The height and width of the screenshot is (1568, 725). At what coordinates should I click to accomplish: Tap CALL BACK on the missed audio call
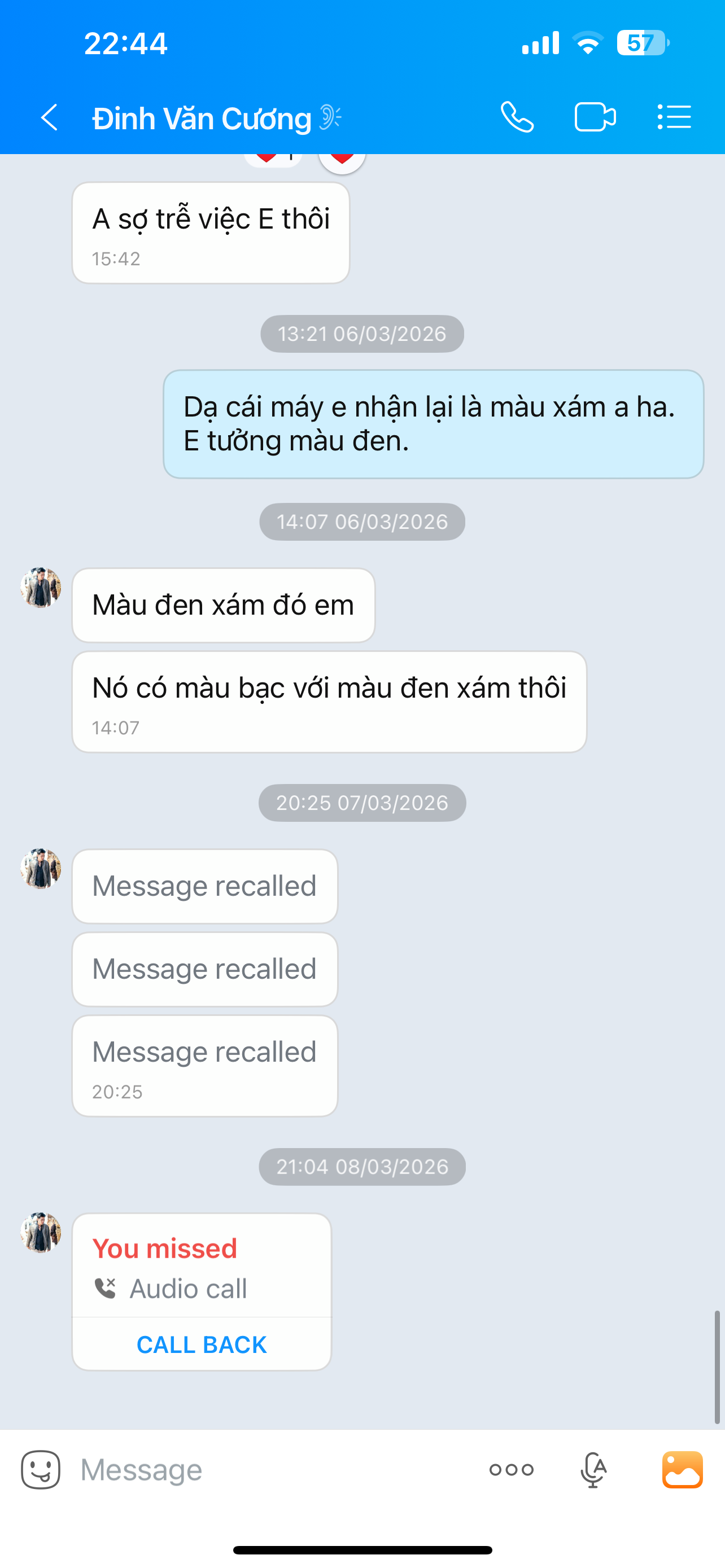[202, 1344]
